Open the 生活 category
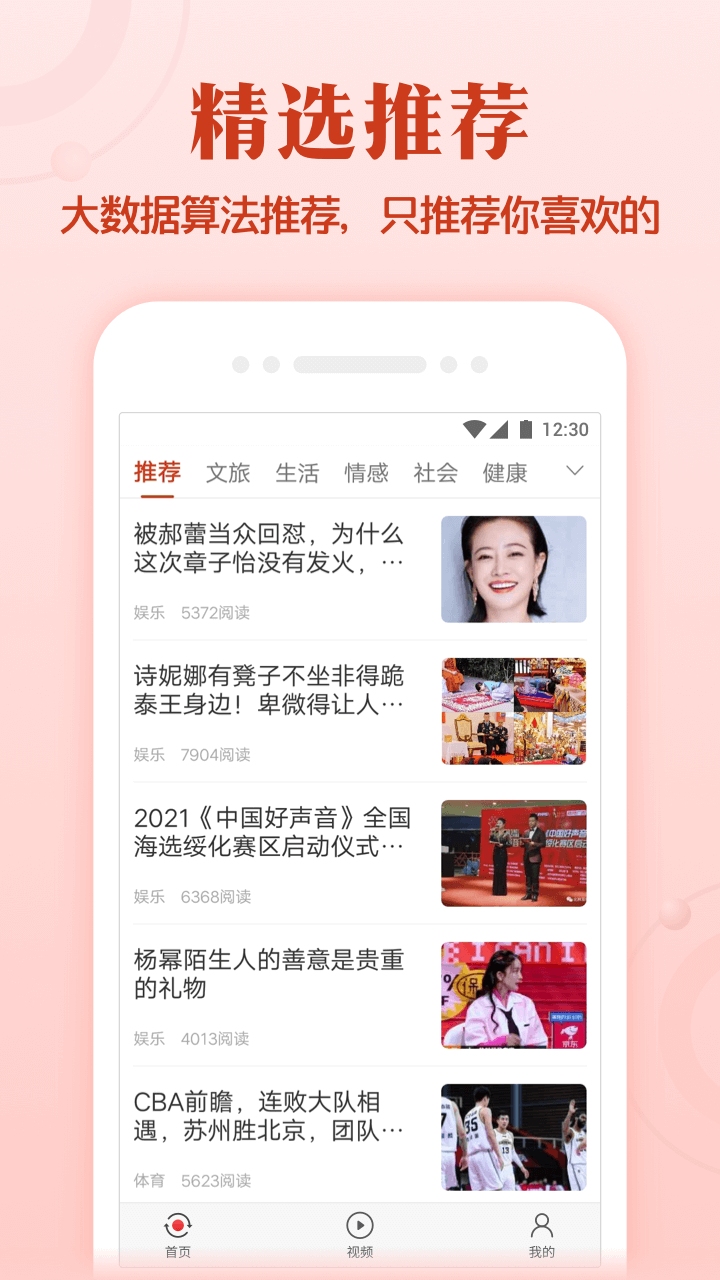This screenshot has width=720, height=1280. 299,472
